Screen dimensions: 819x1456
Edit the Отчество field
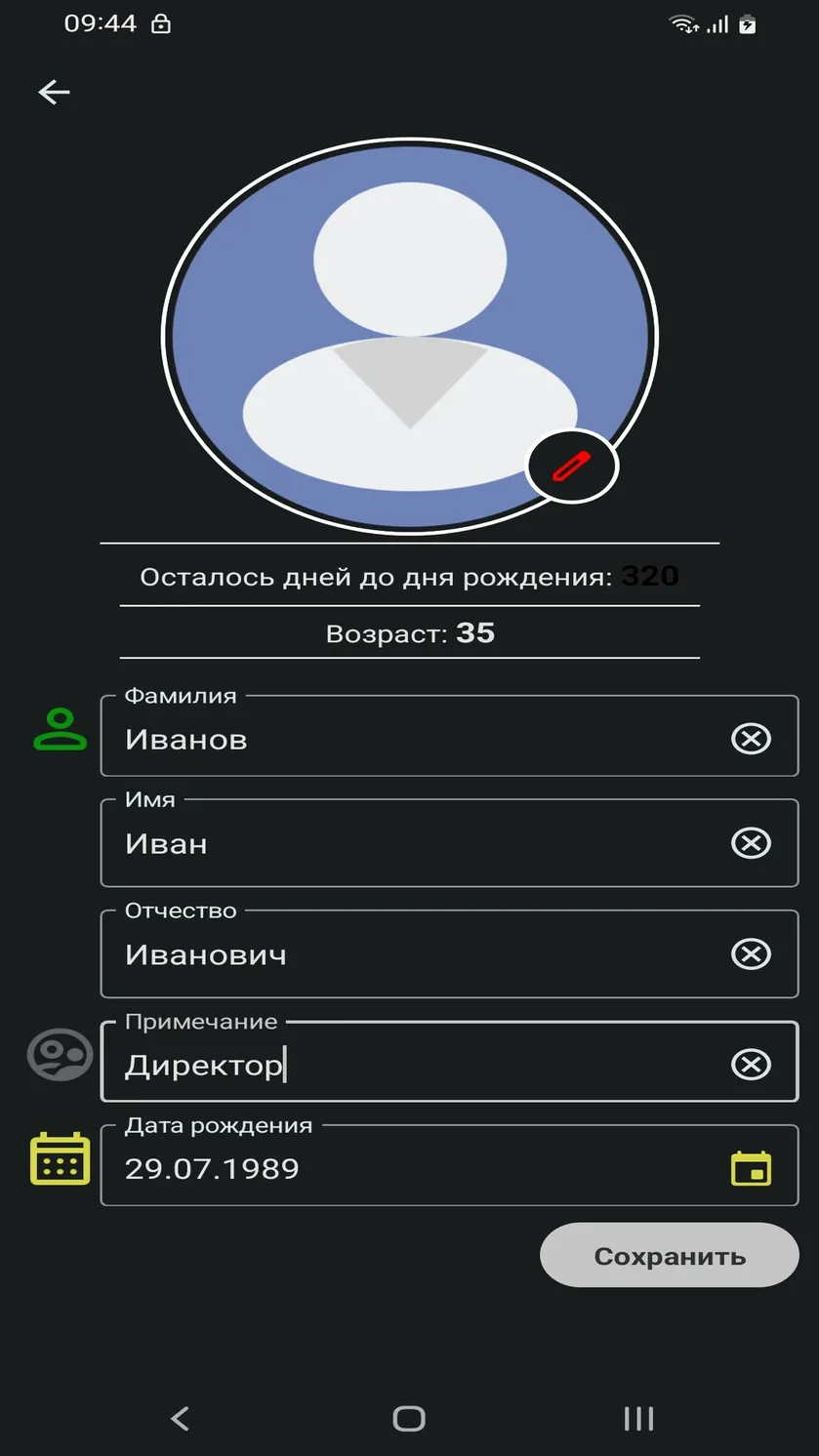point(449,954)
